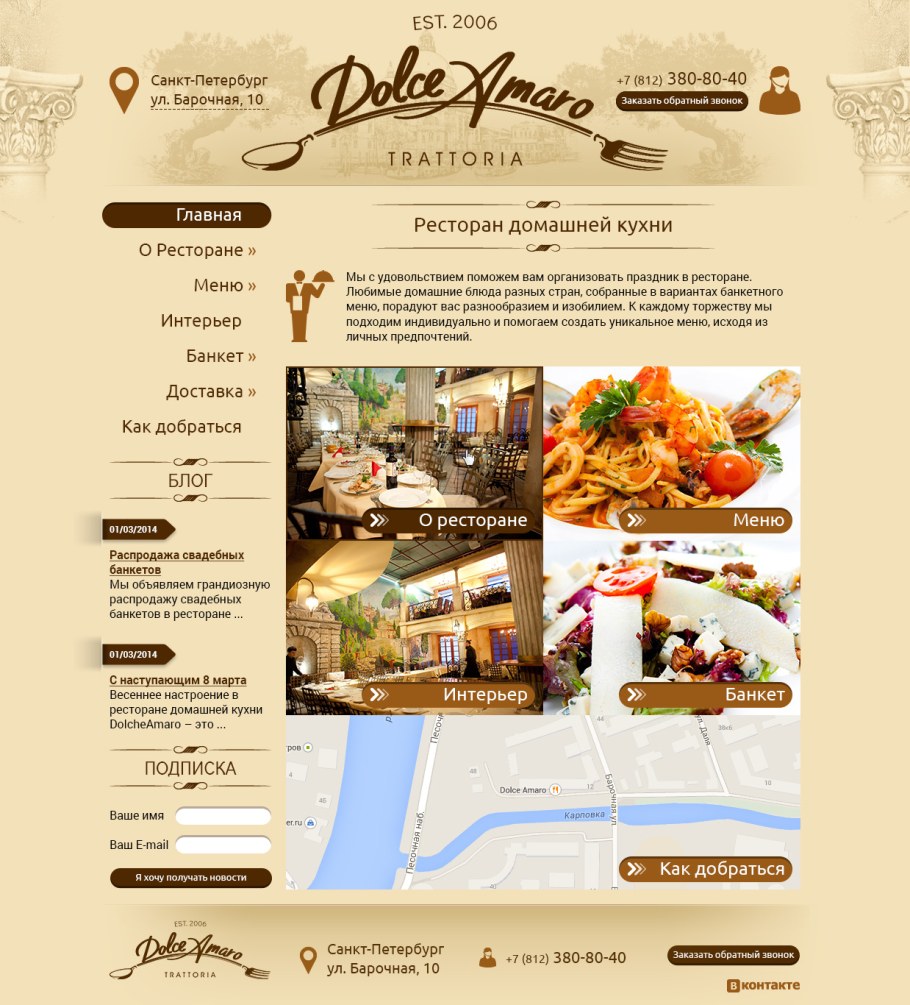Open the Банкет salad photo tile
The height and width of the screenshot is (1005, 910).
[671, 625]
